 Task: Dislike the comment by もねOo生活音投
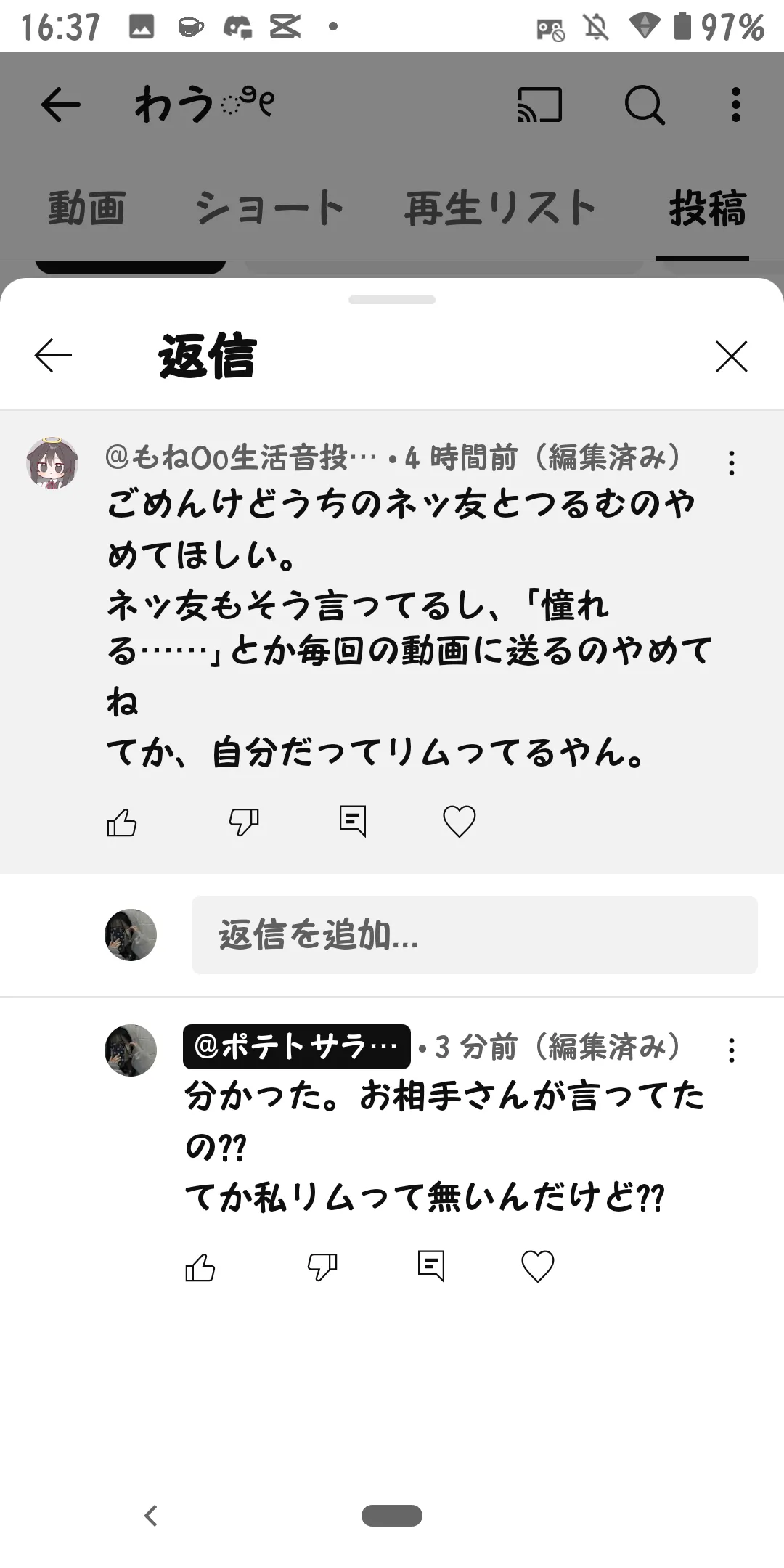[244, 822]
